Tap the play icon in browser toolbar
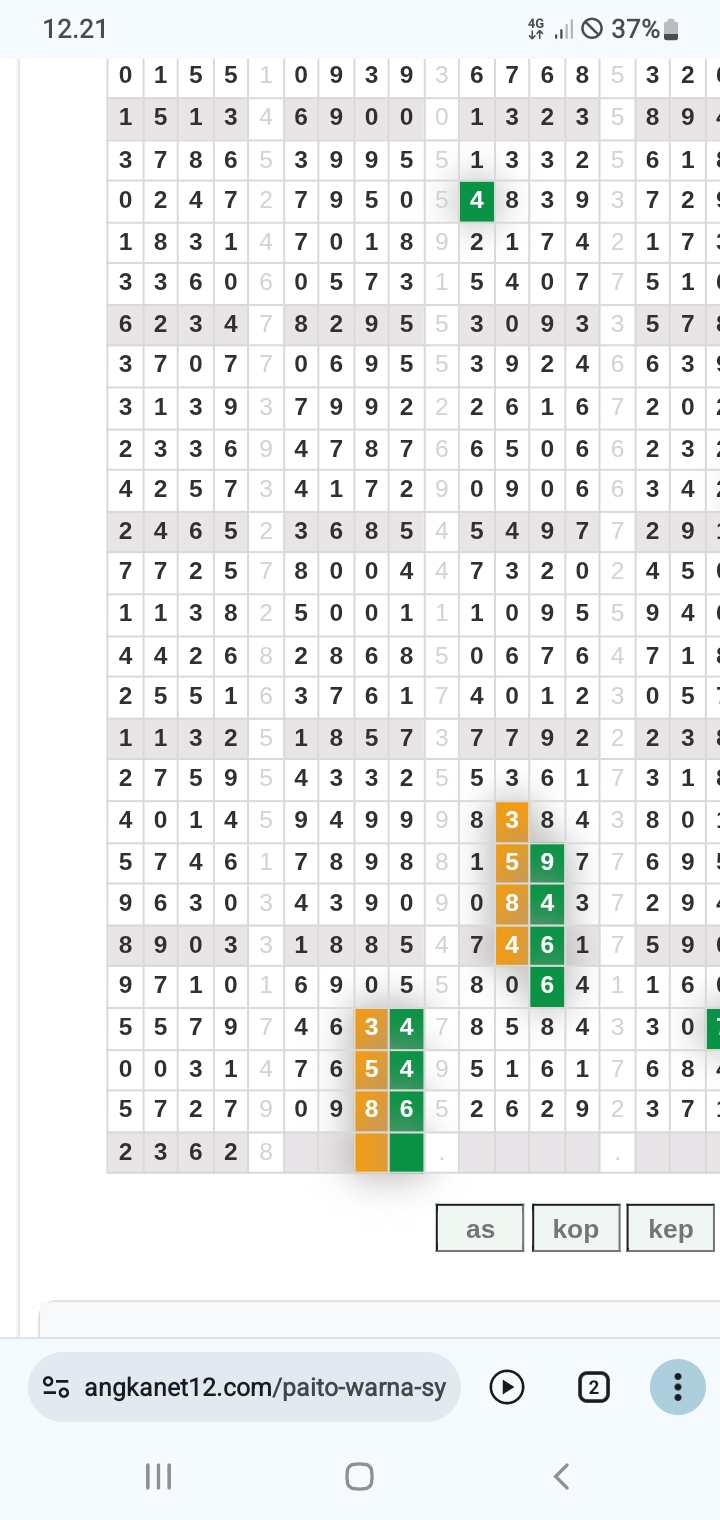The width and height of the screenshot is (720, 1520). [507, 1387]
